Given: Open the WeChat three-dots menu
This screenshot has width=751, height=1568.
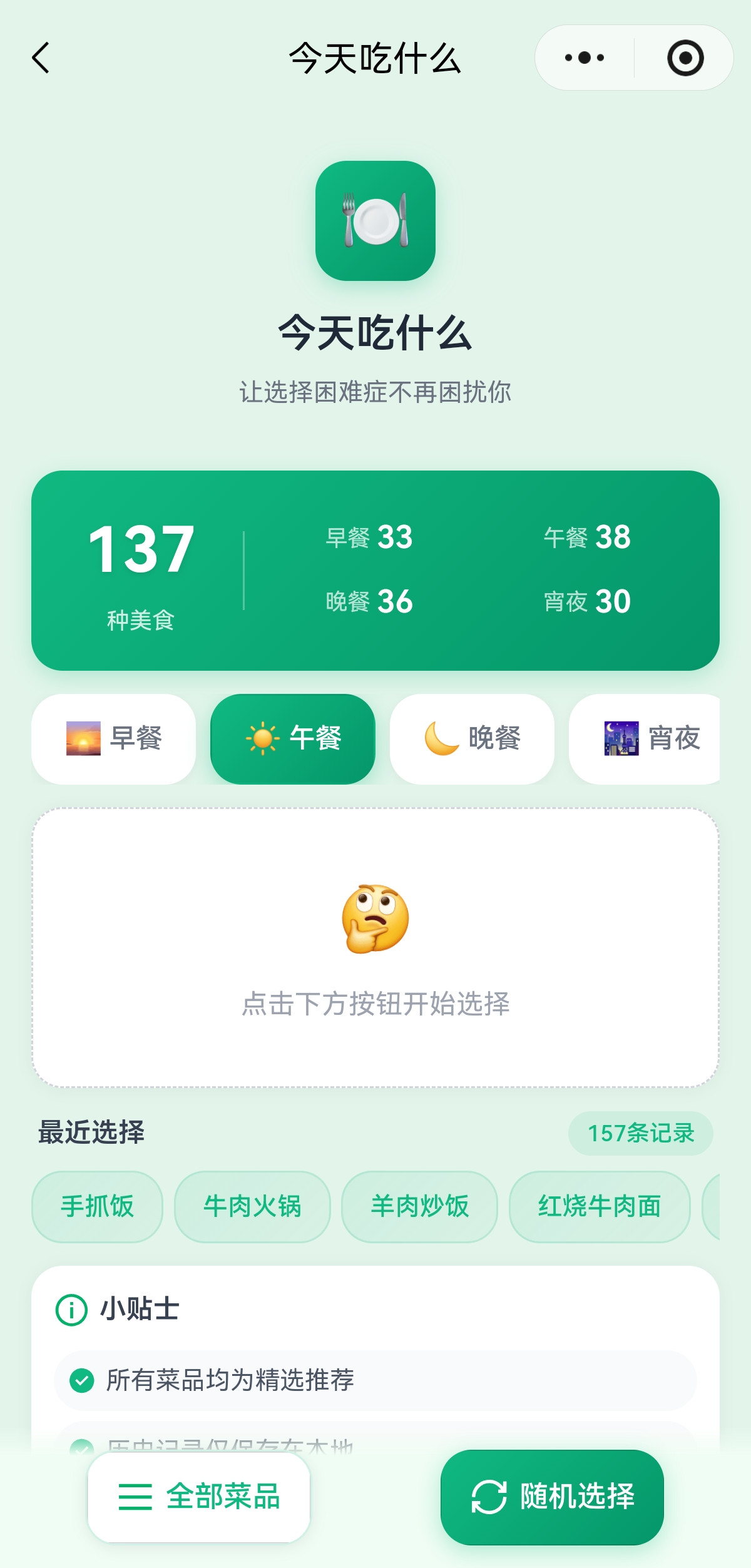Looking at the screenshot, I should pyautogui.click(x=583, y=56).
